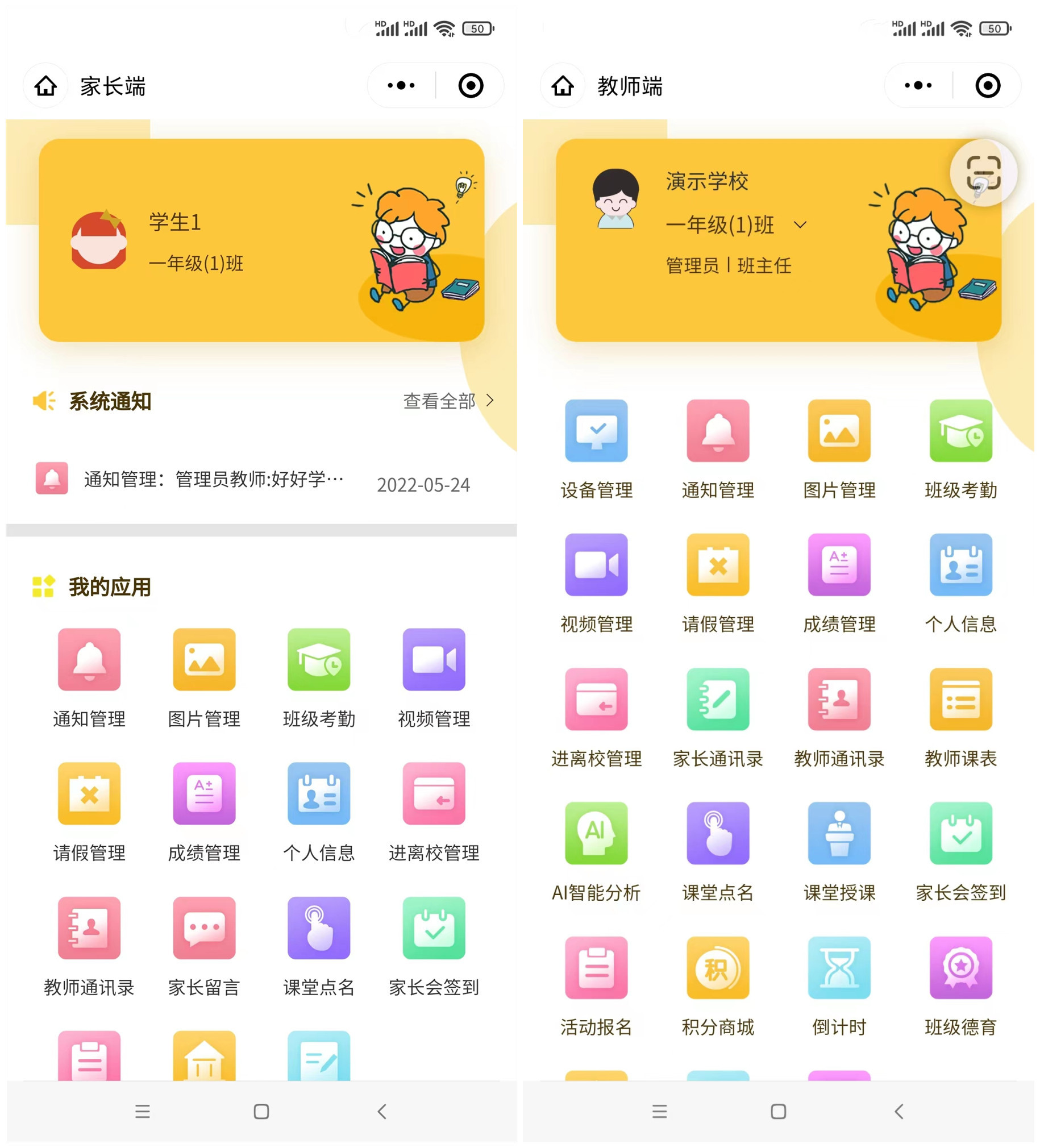Open the 2022-05-24 通知管理 notification row
This screenshot has height=1148, width=1040.
(253, 480)
